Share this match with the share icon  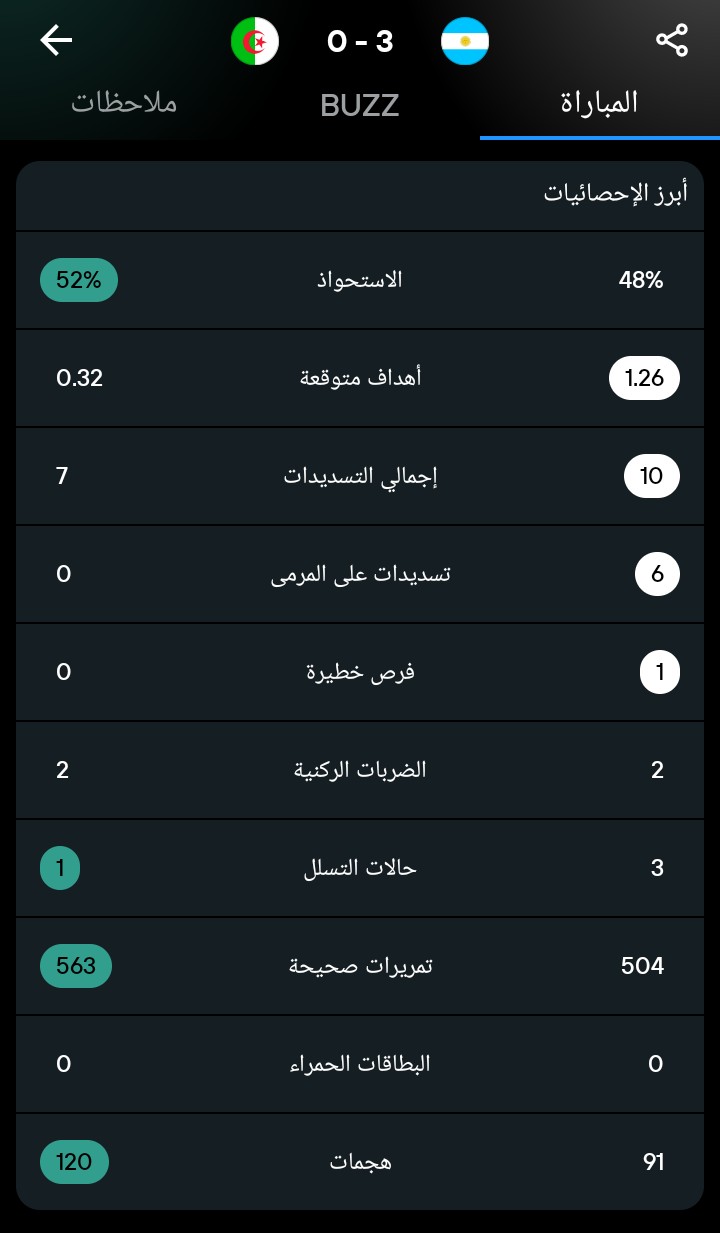(x=672, y=41)
